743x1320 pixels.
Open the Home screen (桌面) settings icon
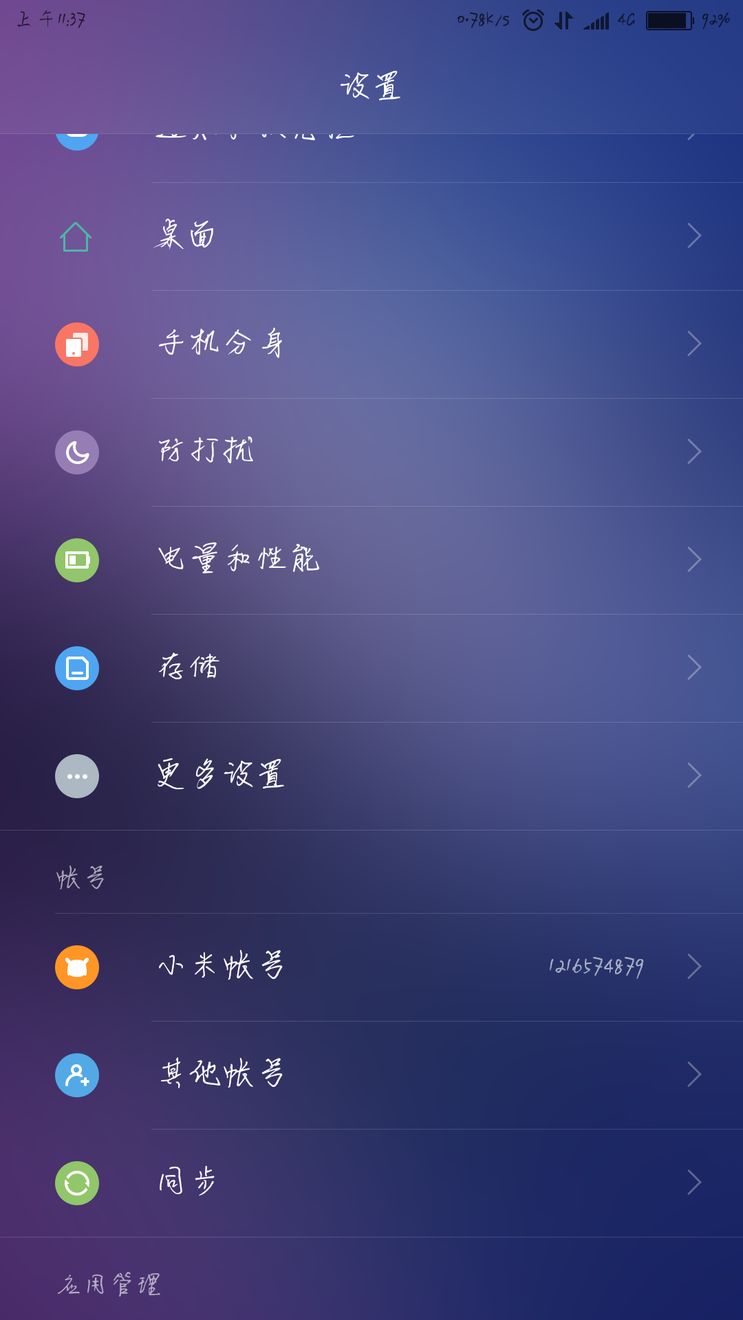tap(76, 236)
